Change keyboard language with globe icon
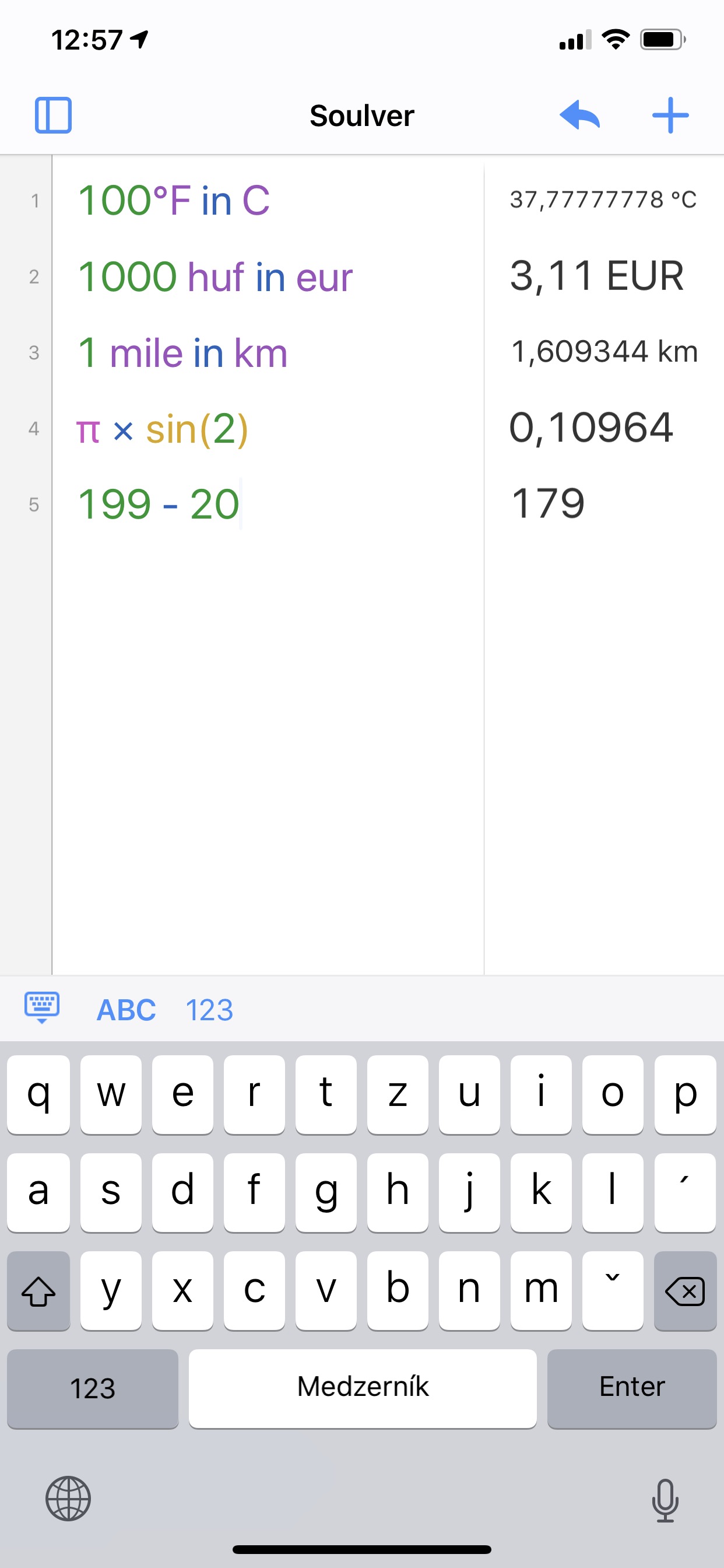 tap(68, 1499)
